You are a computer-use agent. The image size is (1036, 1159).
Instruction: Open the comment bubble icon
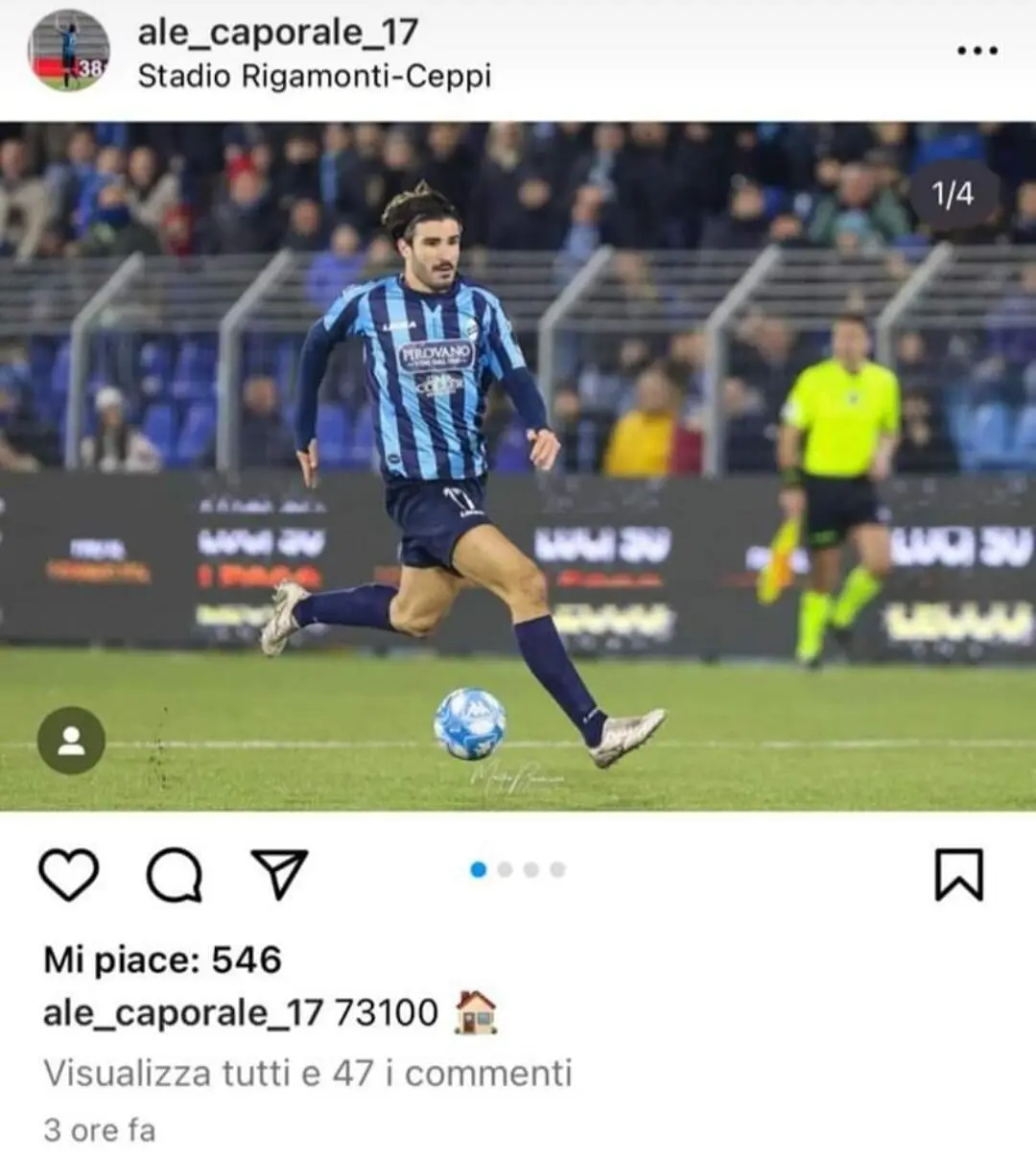tap(174, 874)
